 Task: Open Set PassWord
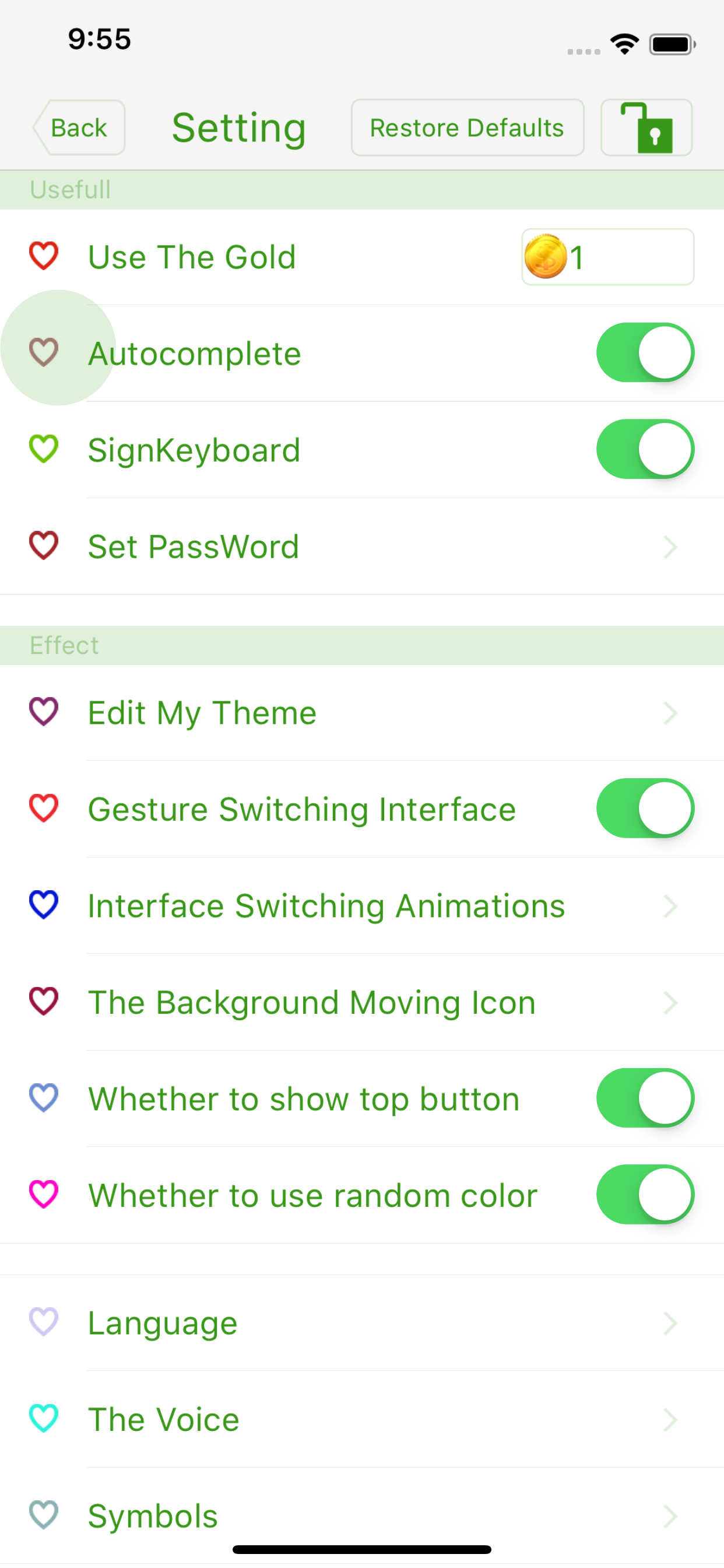pos(362,546)
